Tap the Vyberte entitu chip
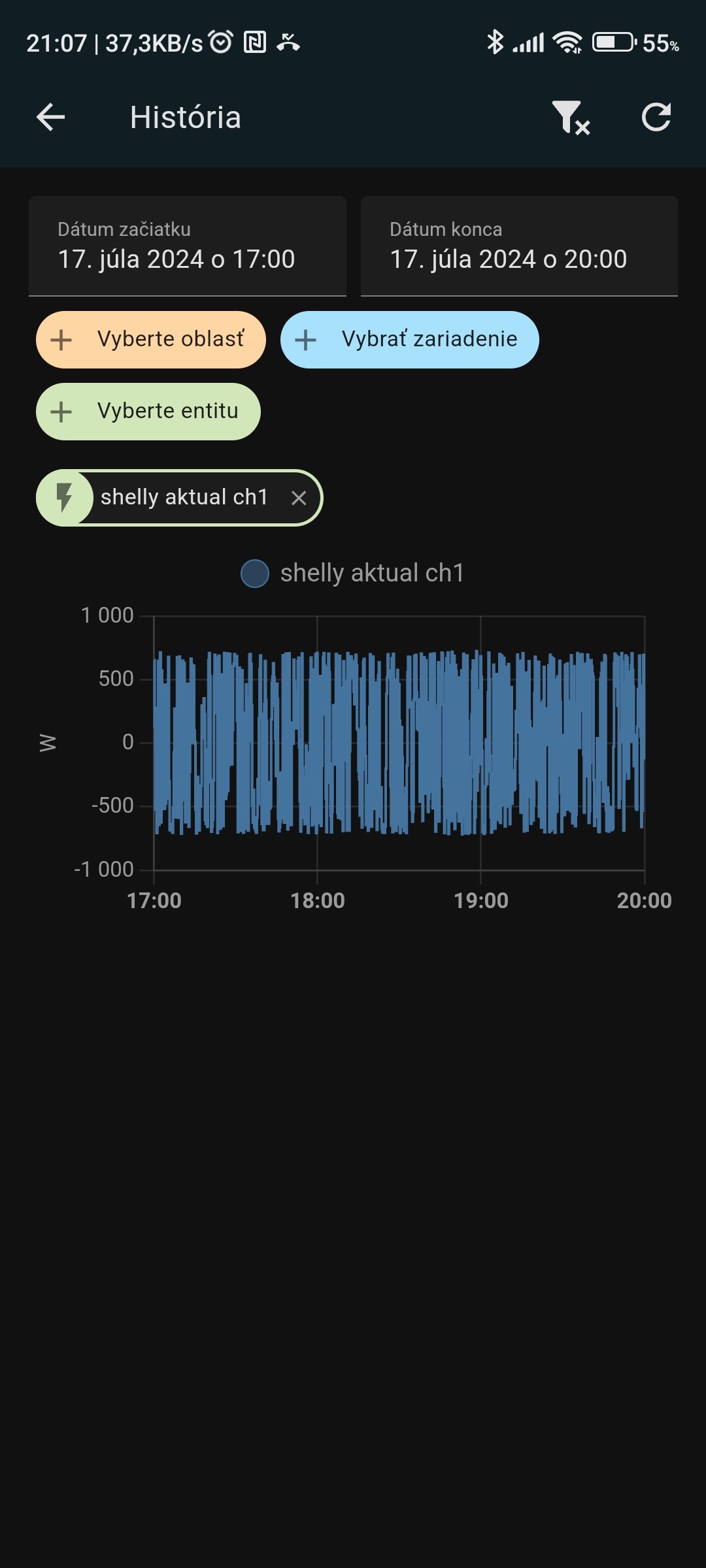Screen dimensions: 706x1568 click(x=148, y=412)
